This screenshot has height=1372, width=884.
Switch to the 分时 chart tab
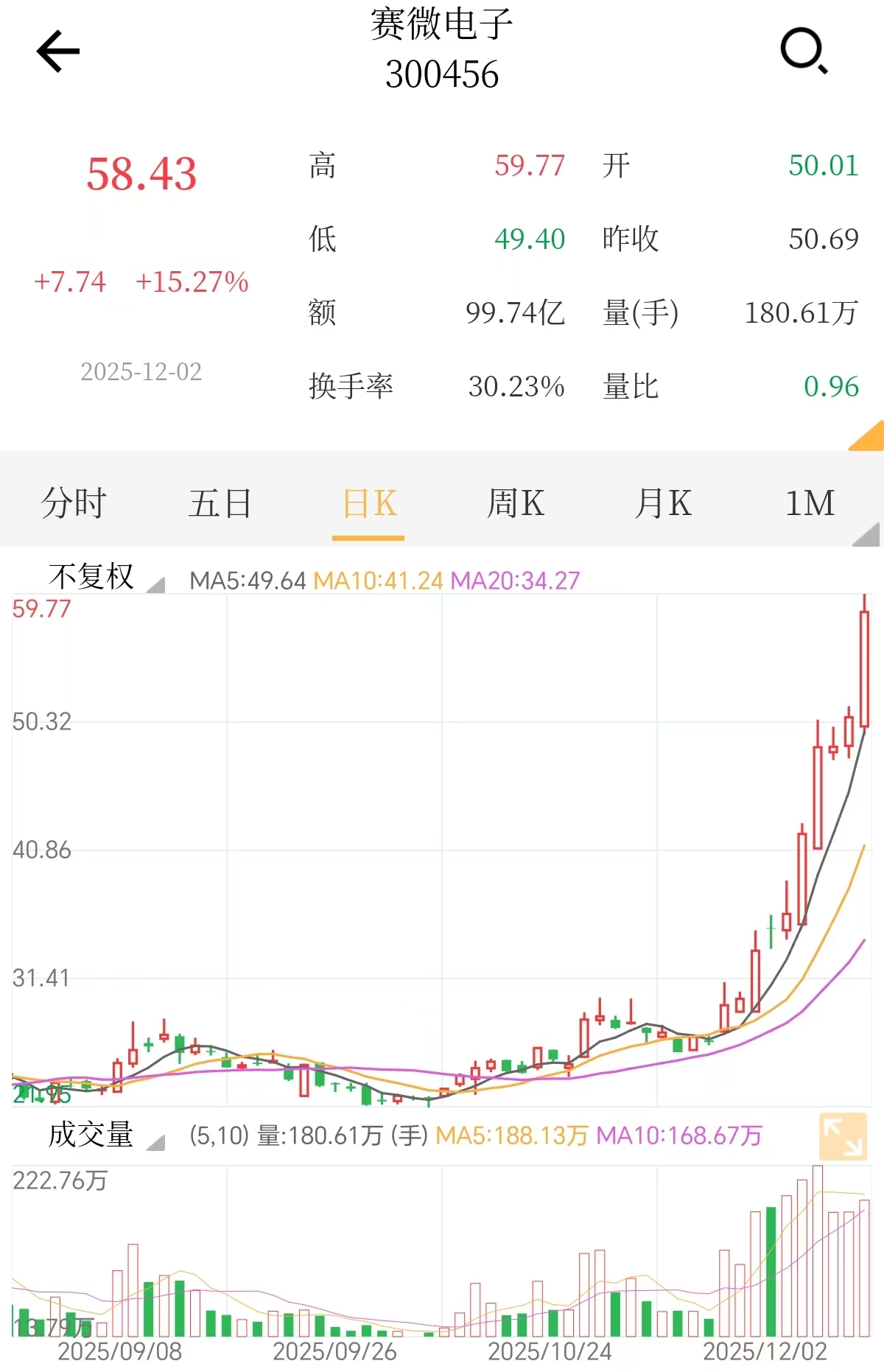[74, 504]
